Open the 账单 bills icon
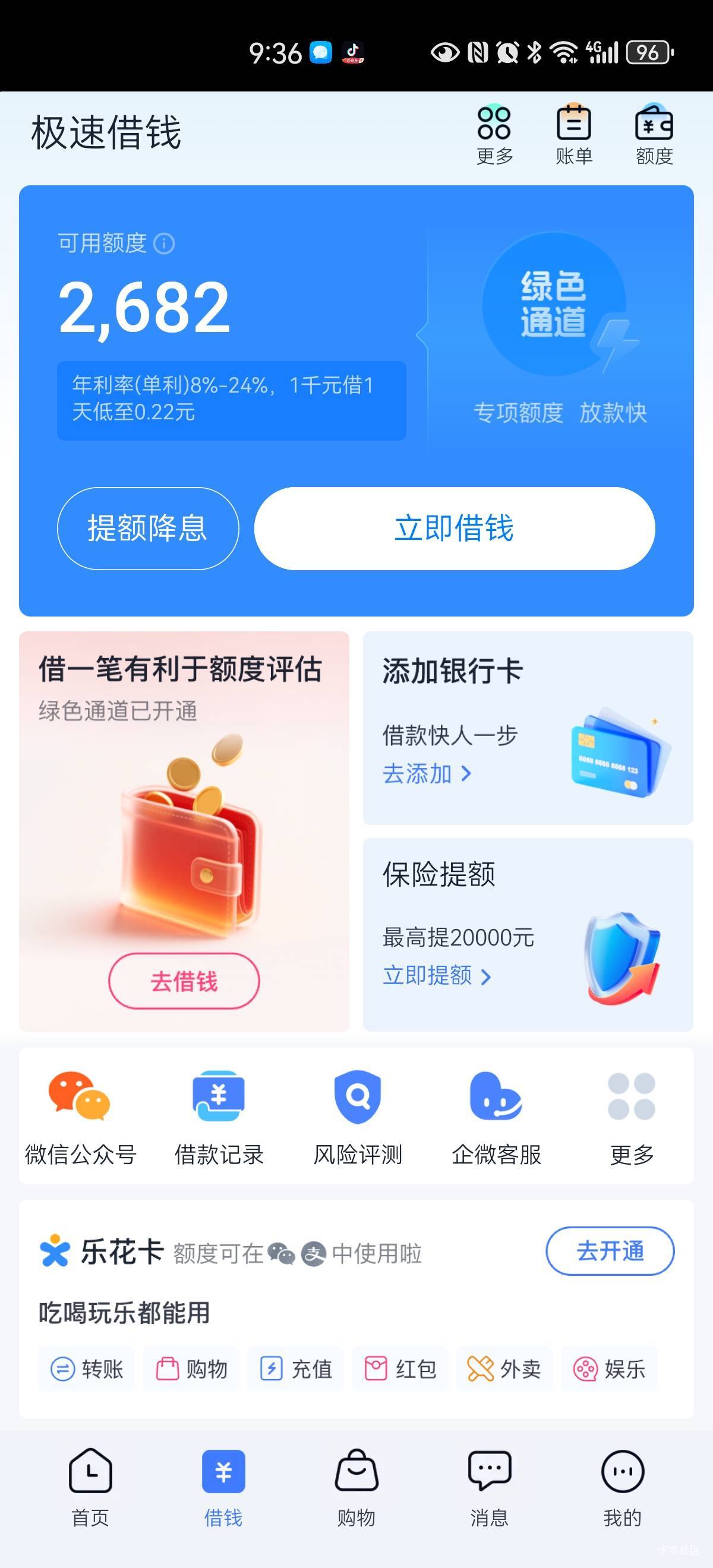The image size is (713, 1568). 573,134
